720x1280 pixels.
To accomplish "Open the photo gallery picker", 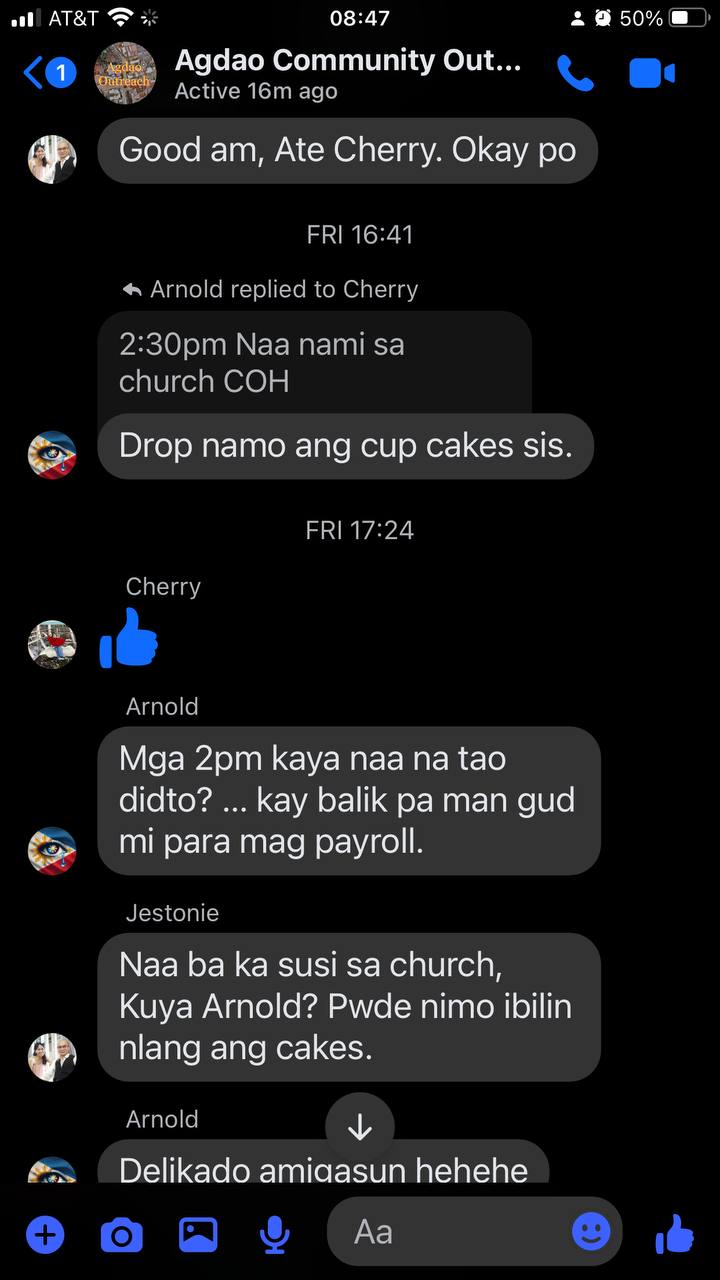I will click(198, 1235).
